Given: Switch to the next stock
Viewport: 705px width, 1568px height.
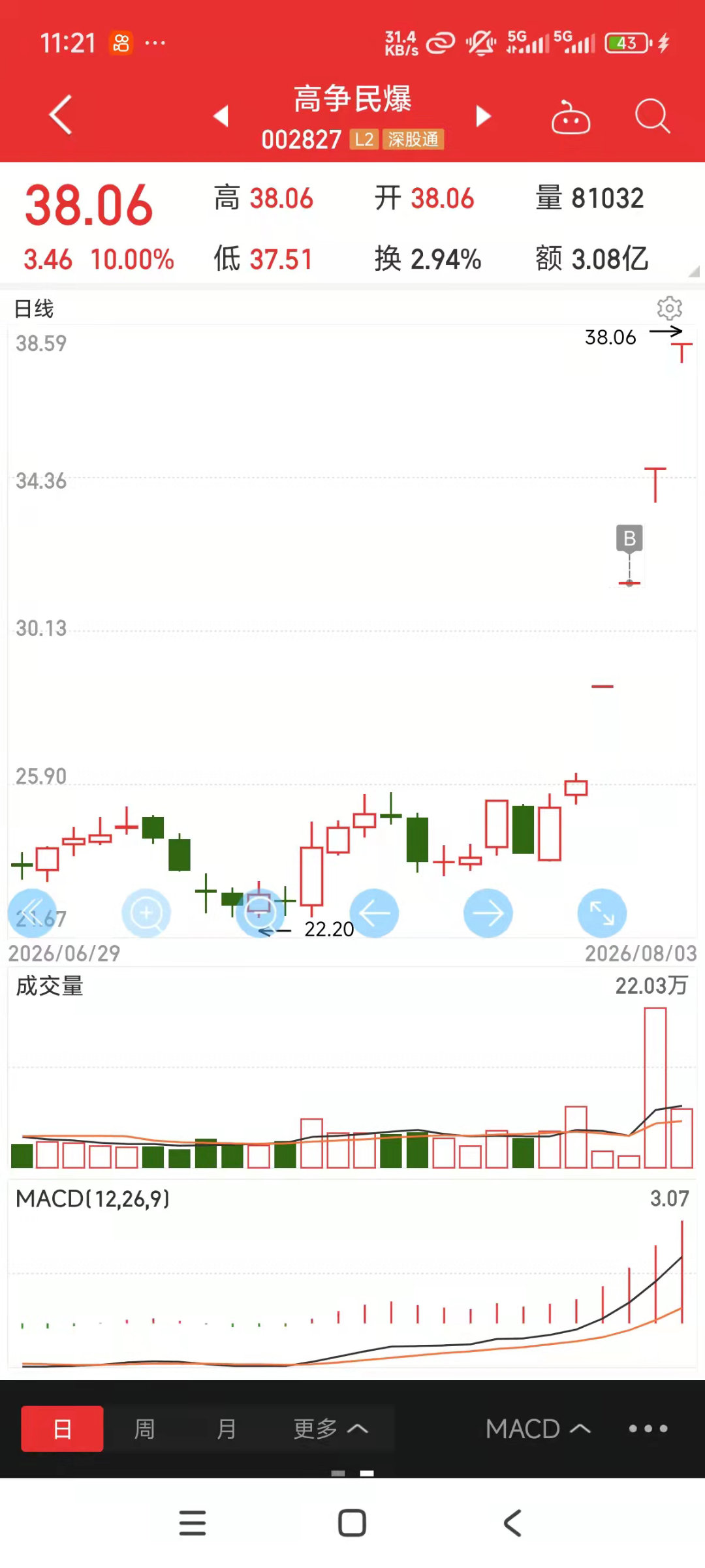Looking at the screenshot, I should [483, 115].
